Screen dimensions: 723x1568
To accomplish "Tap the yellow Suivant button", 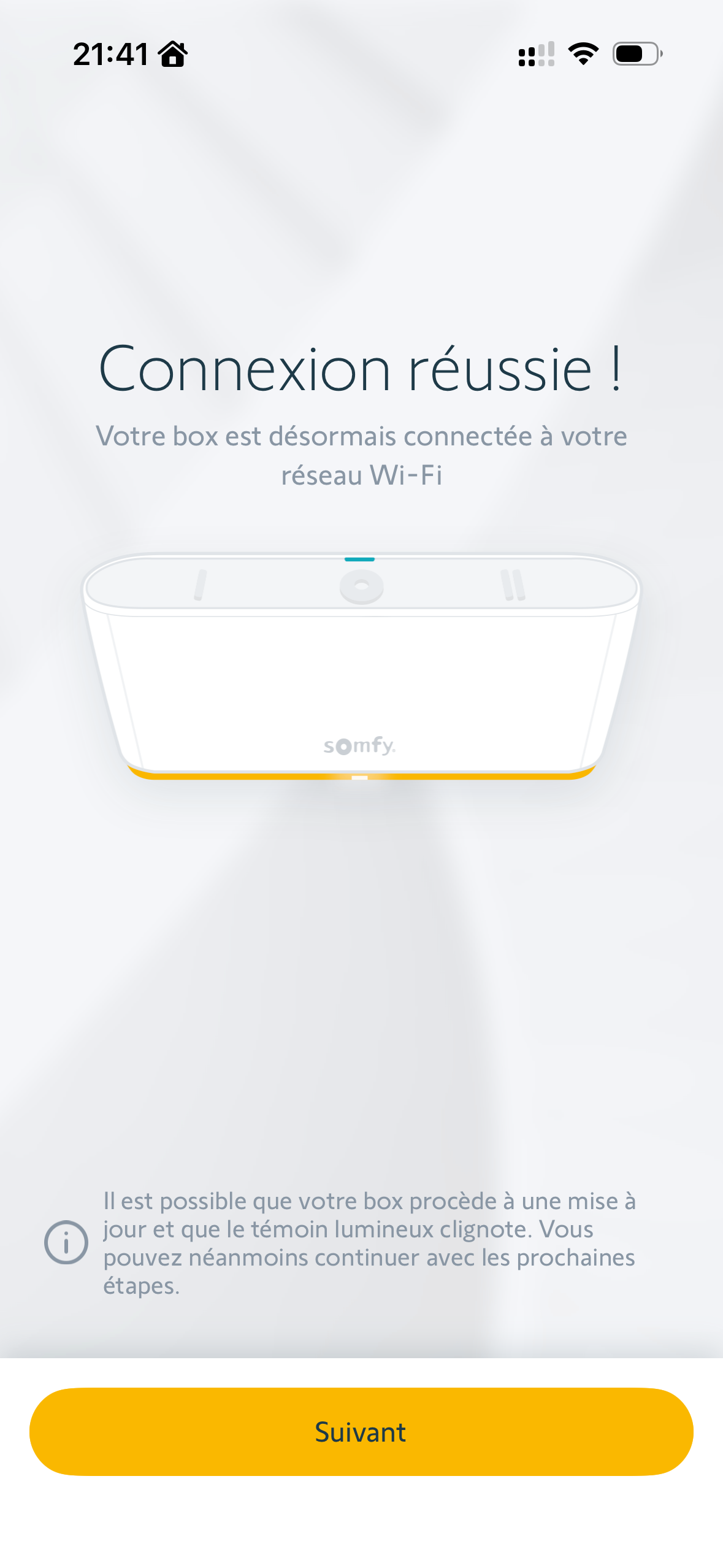I will tap(361, 1432).
